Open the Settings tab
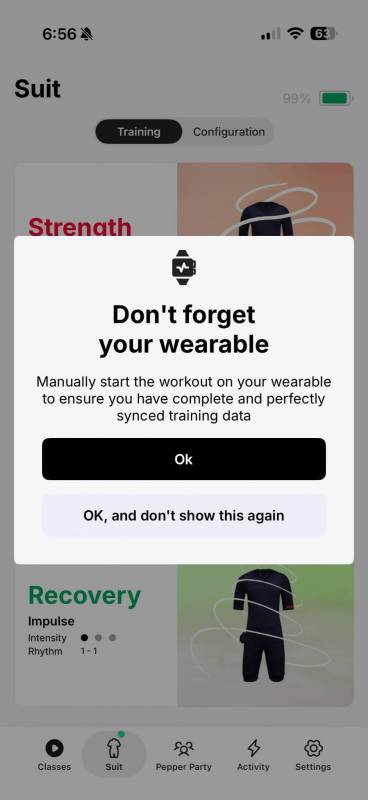The image size is (368, 800). [313, 755]
